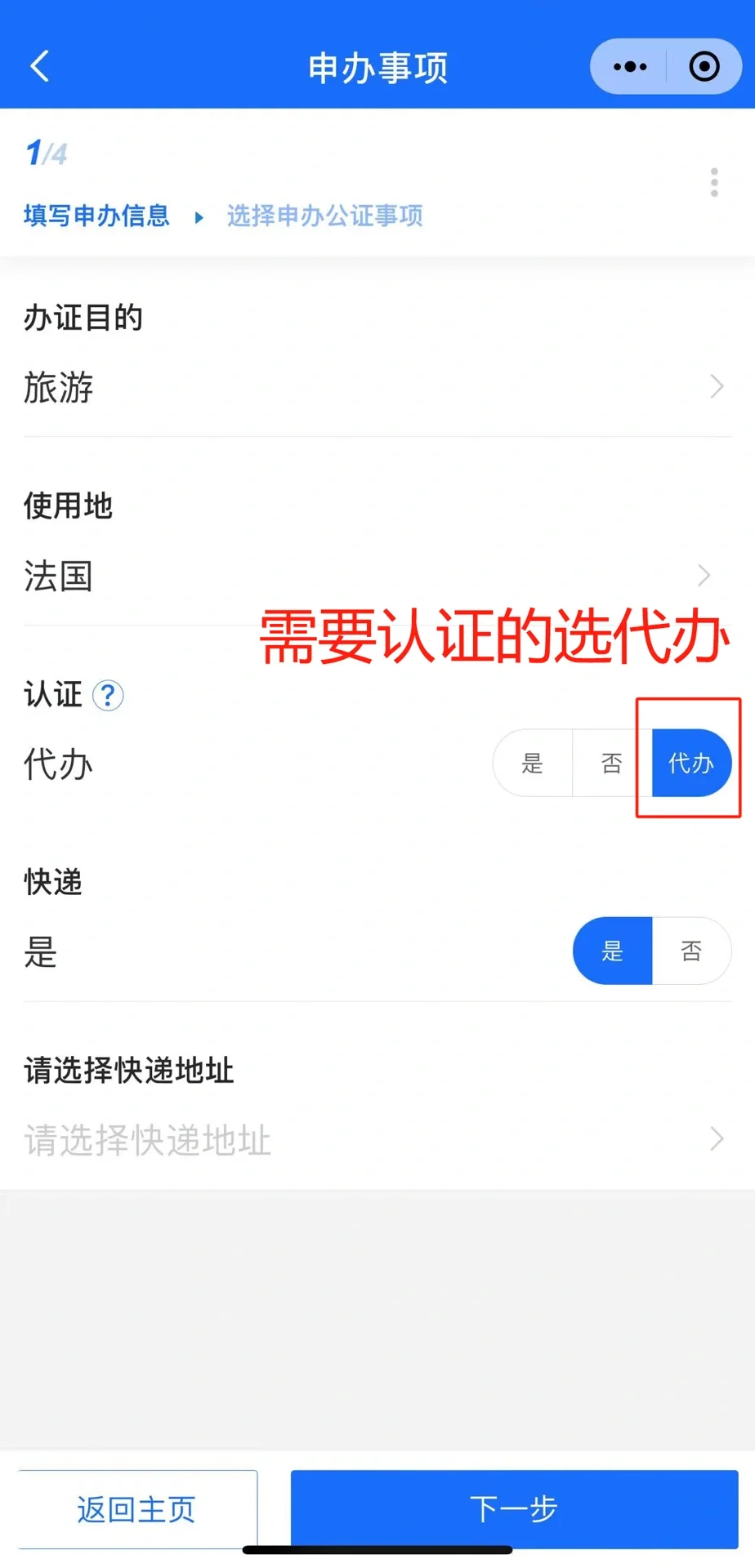The width and height of the screenshot is (755, 1568).
Task: Change the 使用地 country from 法国
Action: (x=376, y=576)
